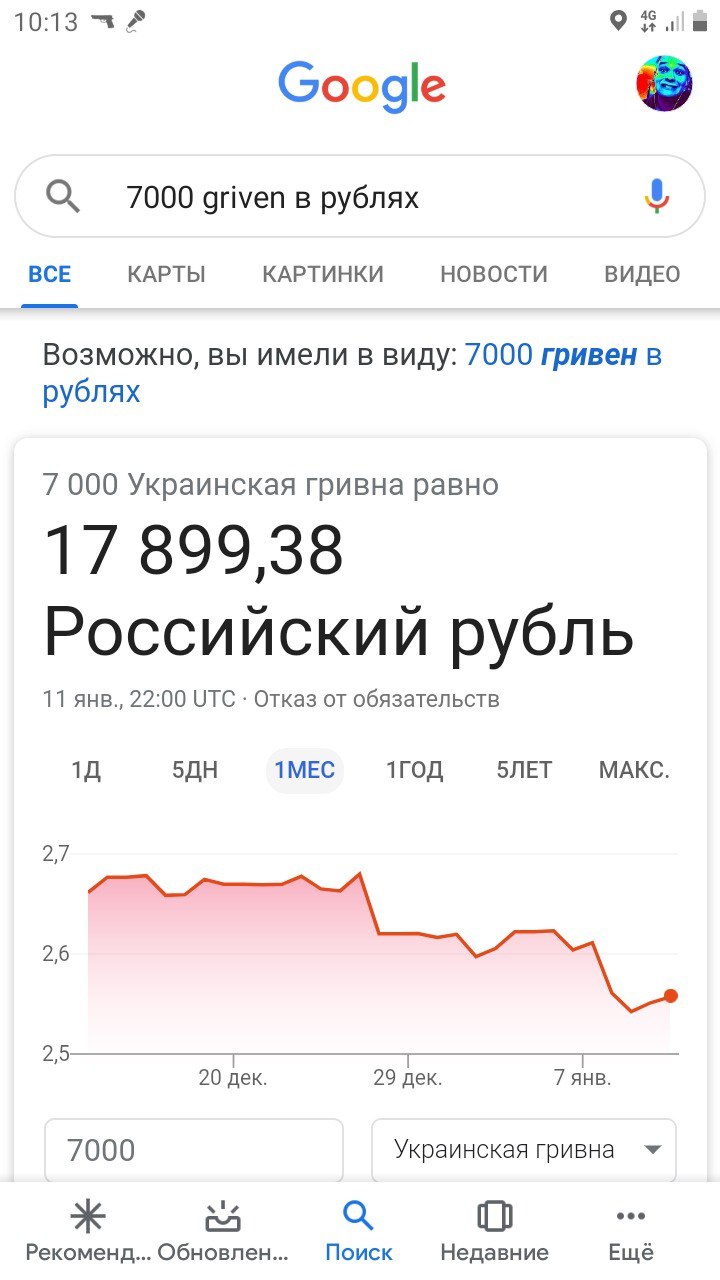Choose the 1ГОД chart period

click(415, 770)
